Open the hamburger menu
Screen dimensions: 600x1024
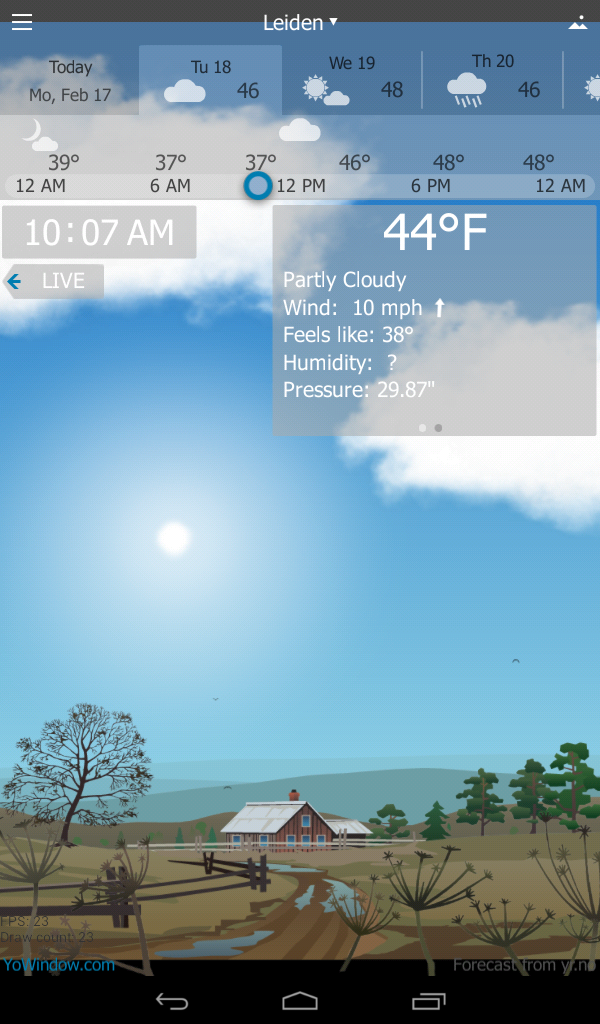(x=22, y=22)
